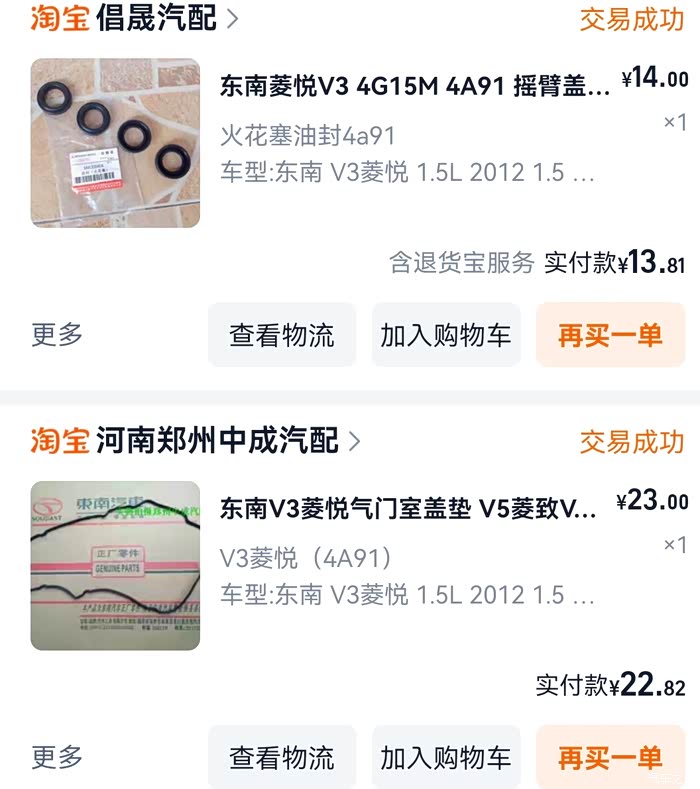Open the 东南菱悦V3 4G15M 4A91 摇臂盖 order

tap(414, 87)
